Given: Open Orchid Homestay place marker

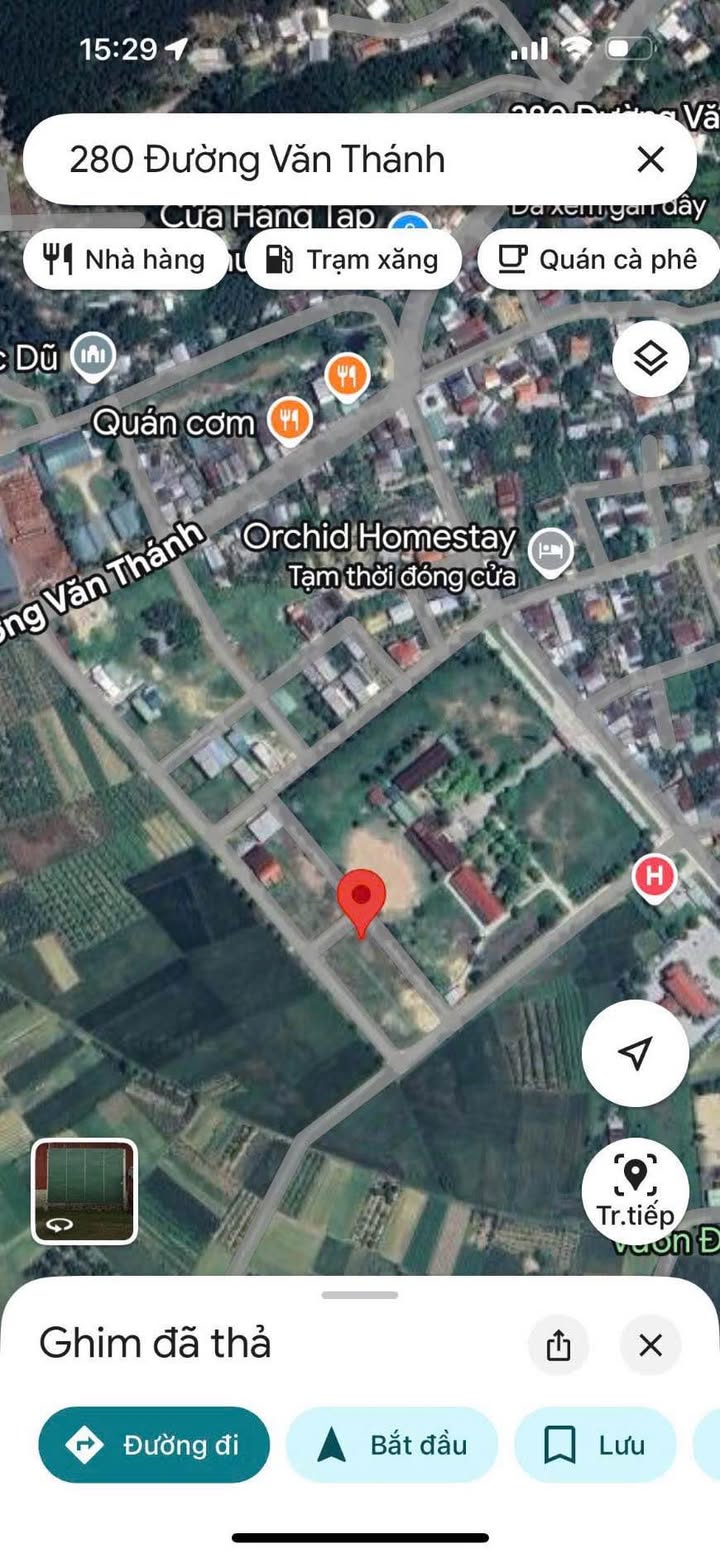Looking at the screenshot, I should 550,551.
